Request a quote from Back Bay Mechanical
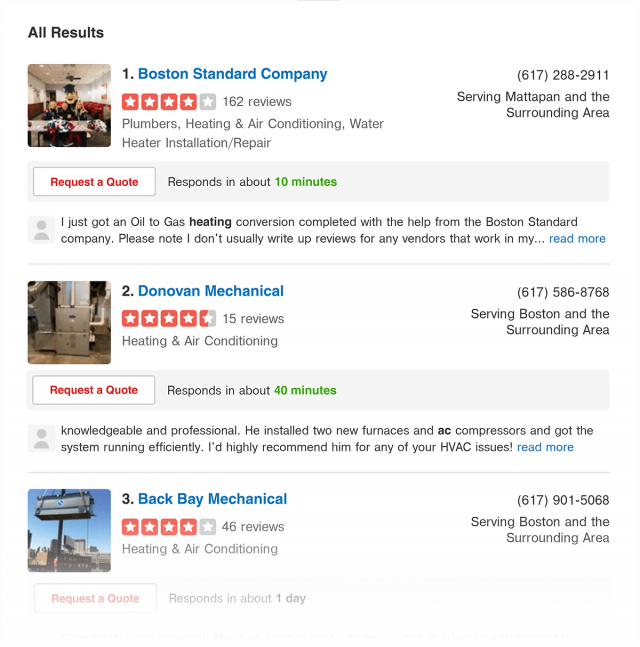This screenshot has height=647, width=640. pyautogui.click(x=95, y=598)
